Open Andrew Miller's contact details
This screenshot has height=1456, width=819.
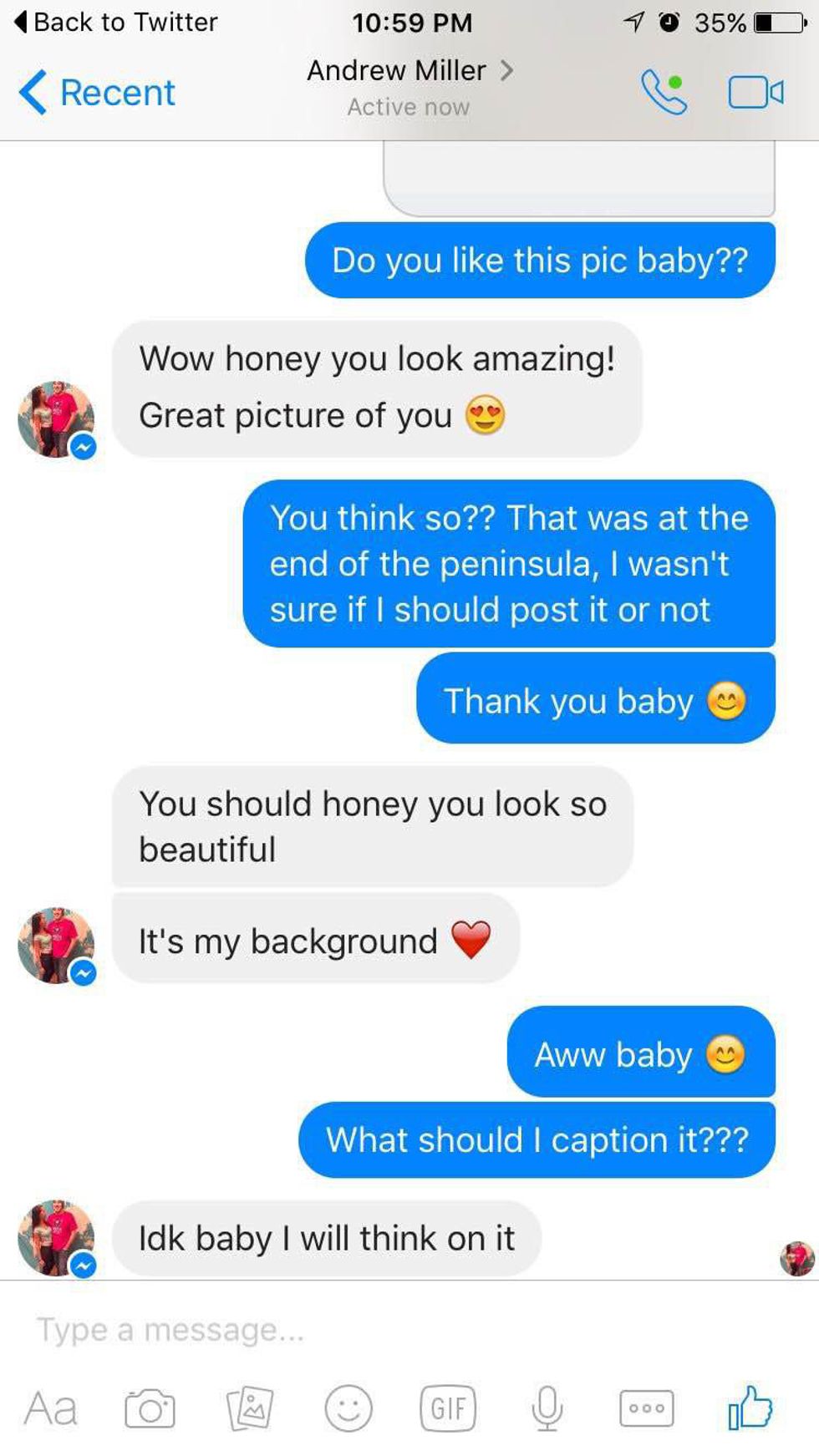point(409,71)
